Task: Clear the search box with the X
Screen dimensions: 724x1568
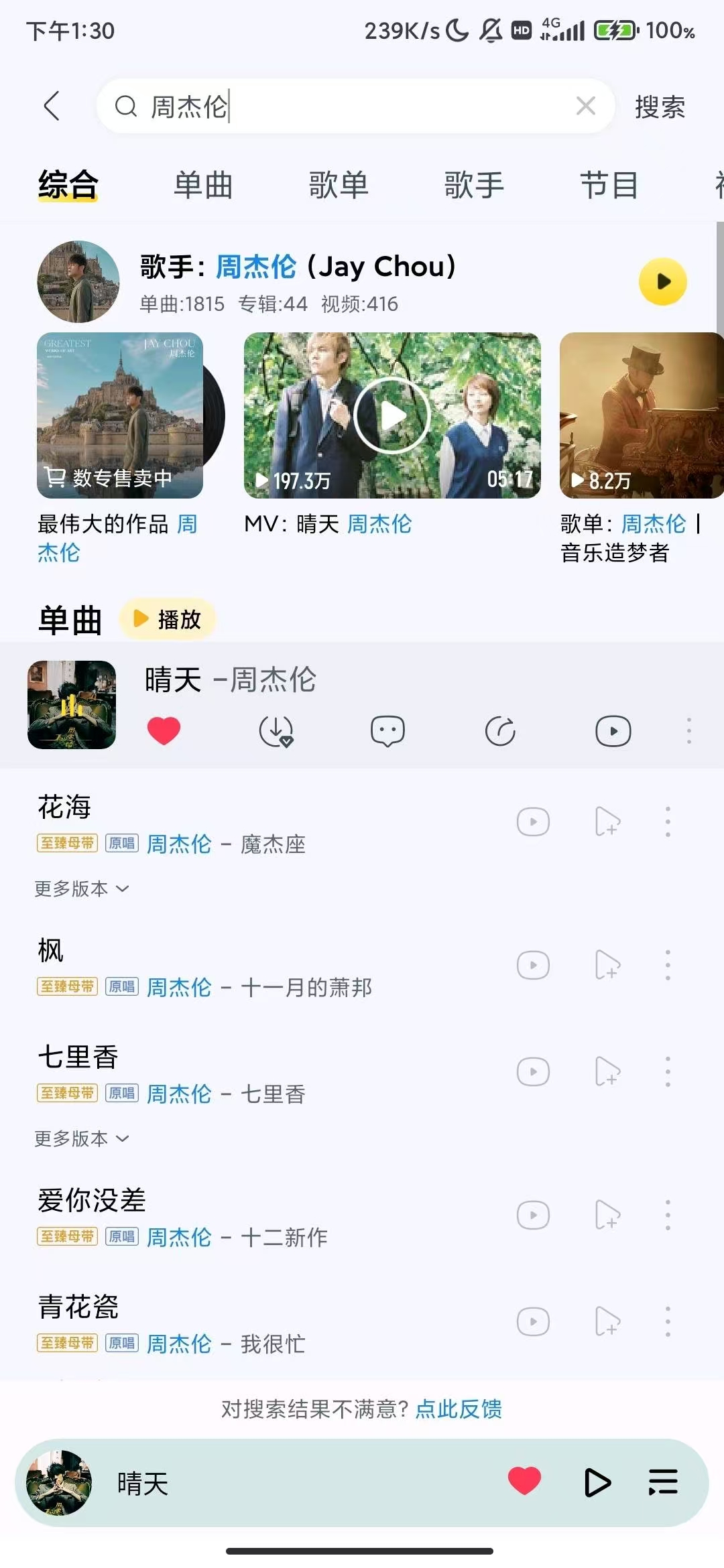Action: coord(585,105)
